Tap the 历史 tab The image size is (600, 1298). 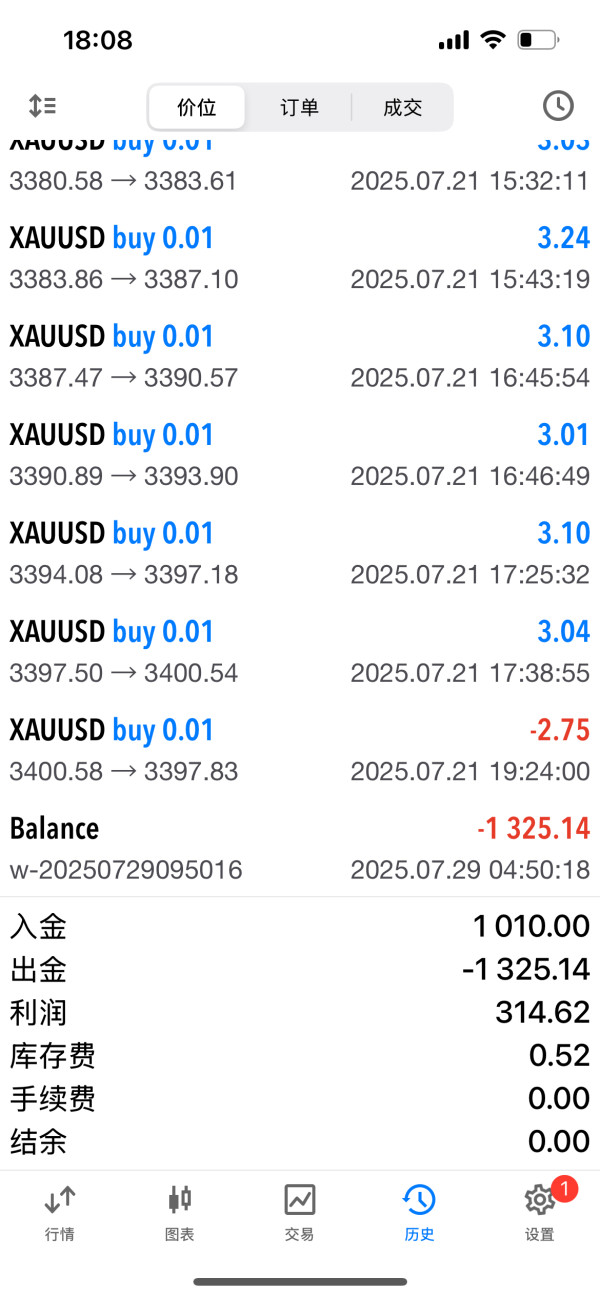coord(419,1211)
